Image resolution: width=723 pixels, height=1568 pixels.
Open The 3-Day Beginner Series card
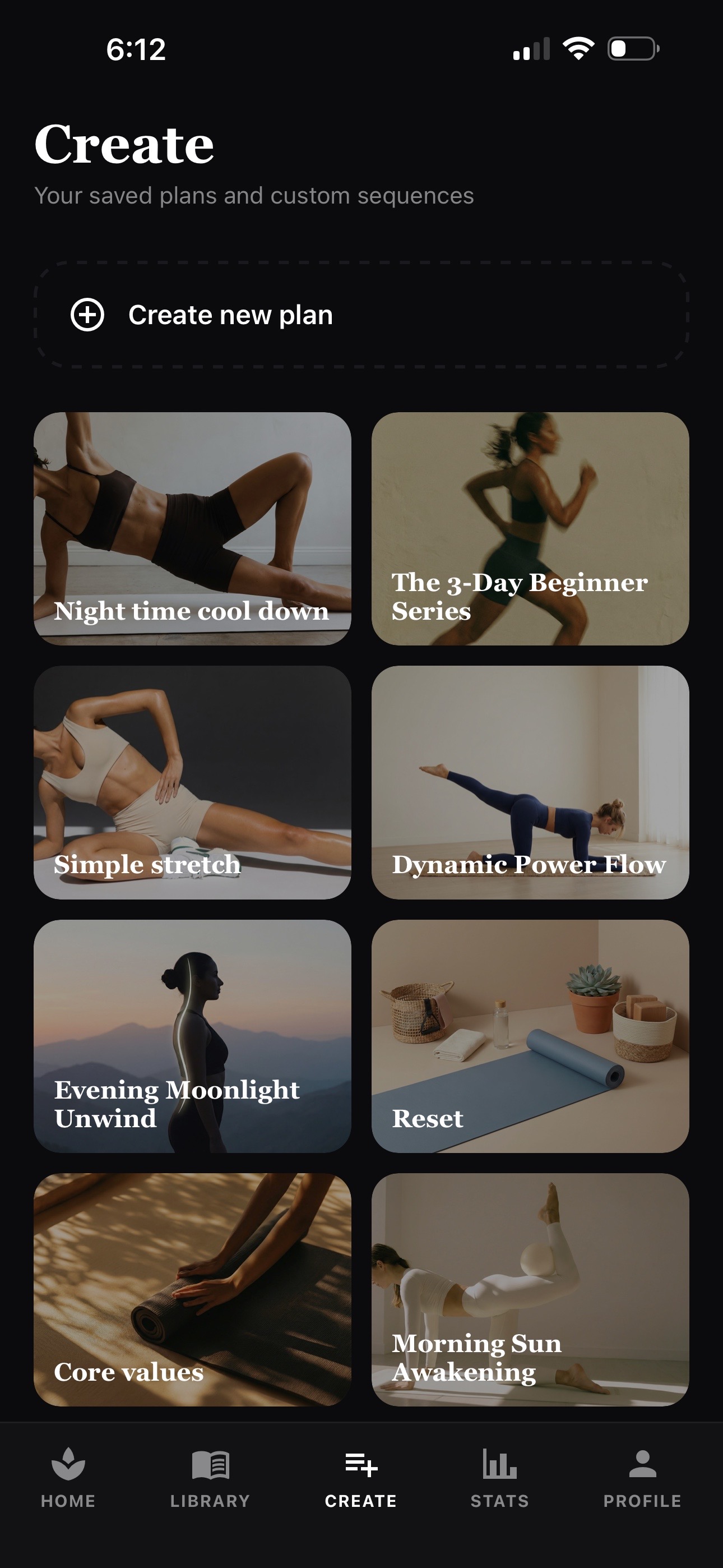tap(530, 528)
